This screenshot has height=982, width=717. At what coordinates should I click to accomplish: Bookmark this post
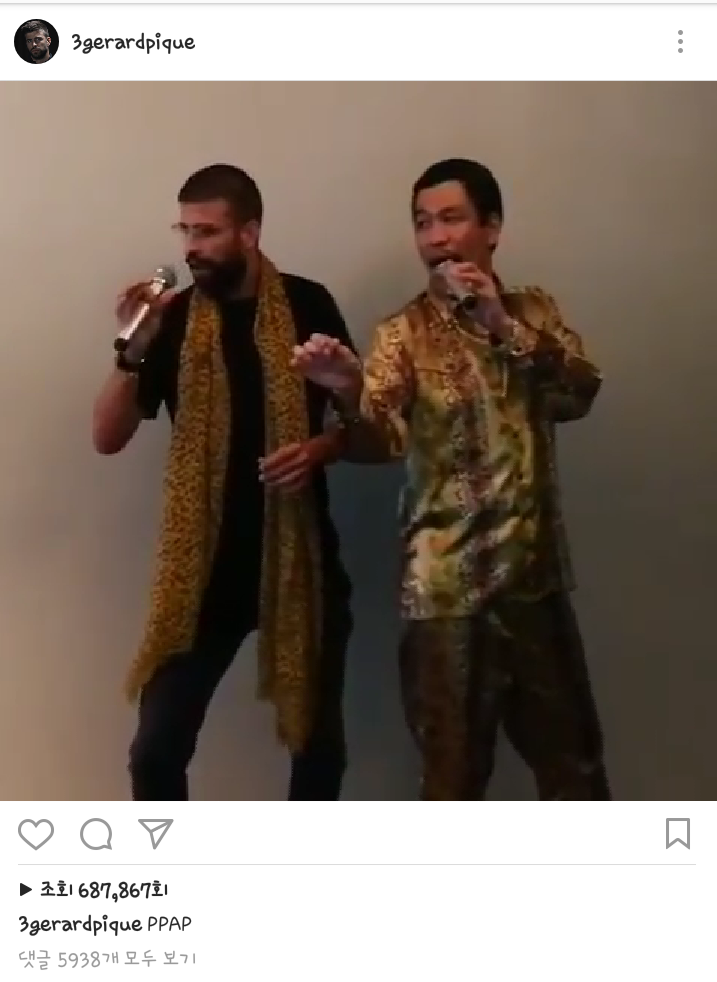tap(678, 833)
